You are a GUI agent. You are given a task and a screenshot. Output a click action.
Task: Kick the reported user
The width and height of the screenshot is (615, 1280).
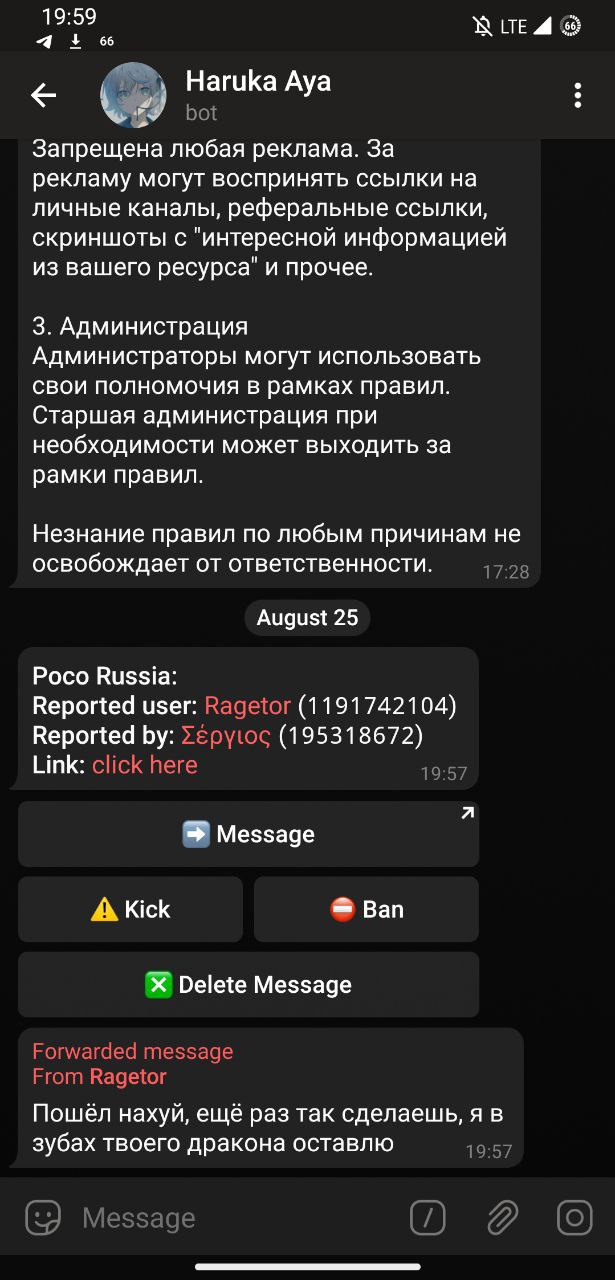pos(130,909)
